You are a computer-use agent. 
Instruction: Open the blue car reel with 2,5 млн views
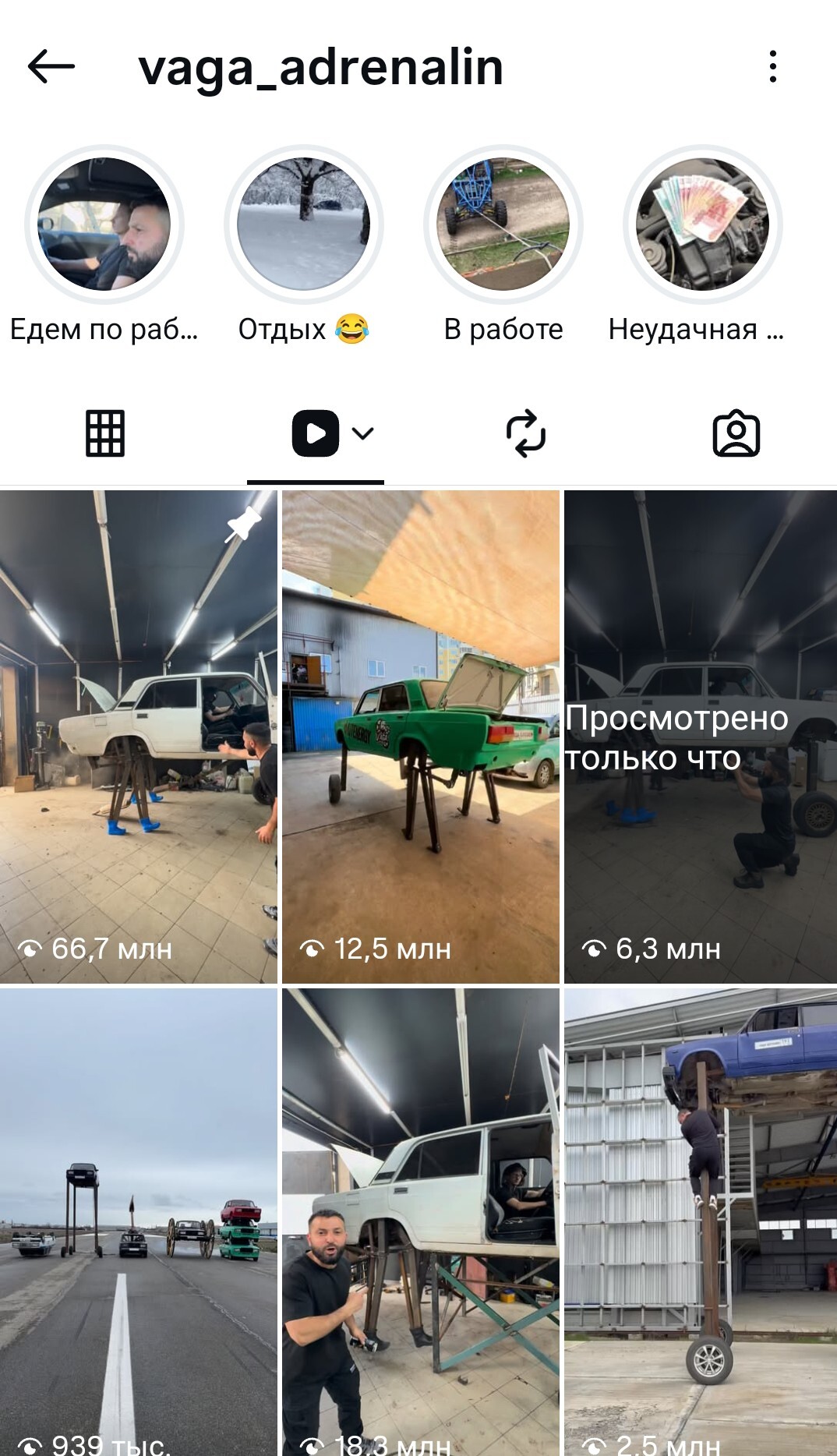point(701,1222)
